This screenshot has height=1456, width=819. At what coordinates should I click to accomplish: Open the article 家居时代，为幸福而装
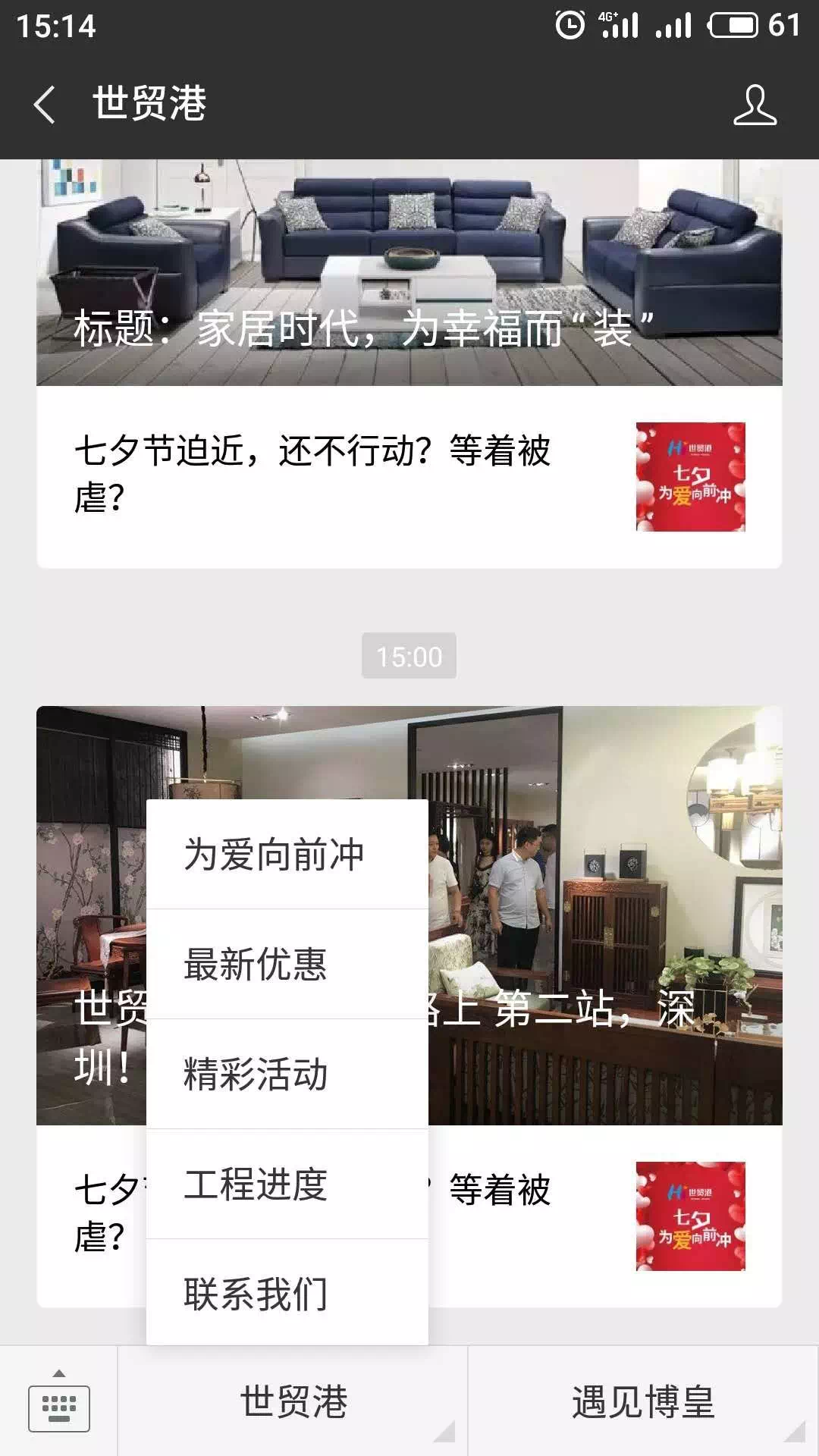coord(409,273)
